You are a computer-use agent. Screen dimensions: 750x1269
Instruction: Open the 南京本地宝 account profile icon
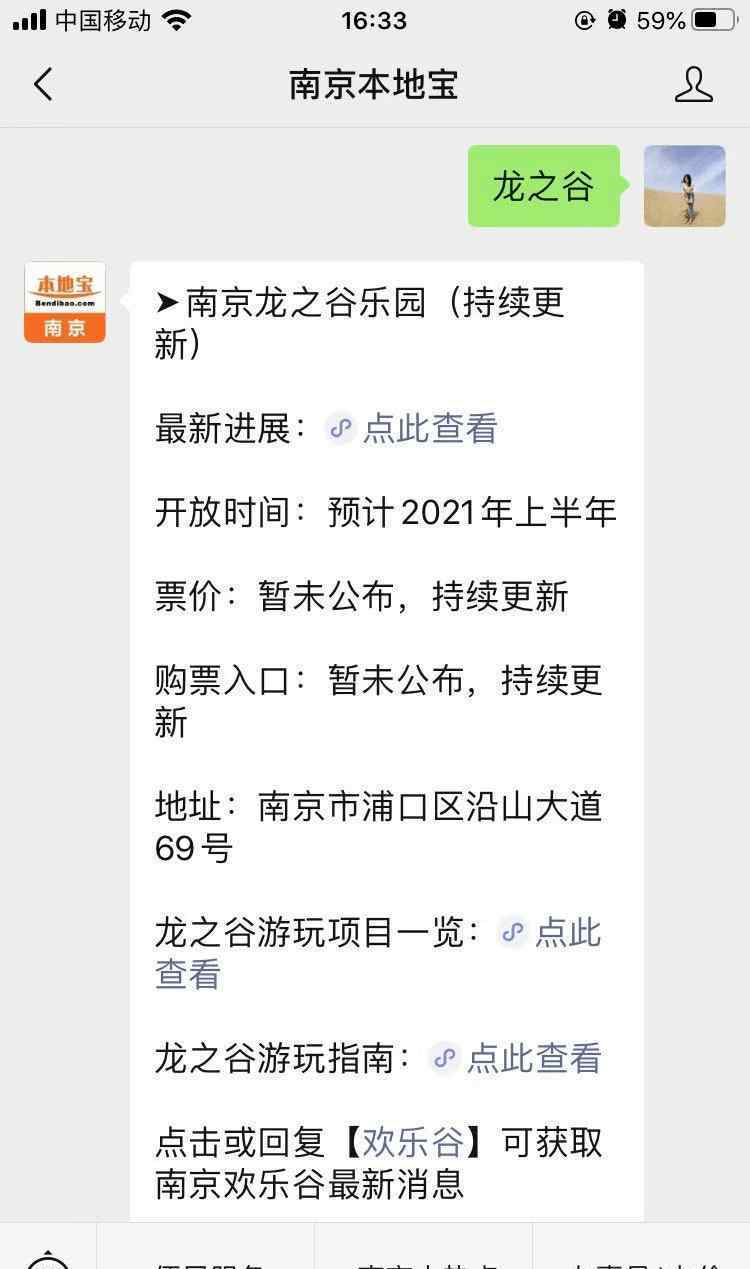[693, 85]
